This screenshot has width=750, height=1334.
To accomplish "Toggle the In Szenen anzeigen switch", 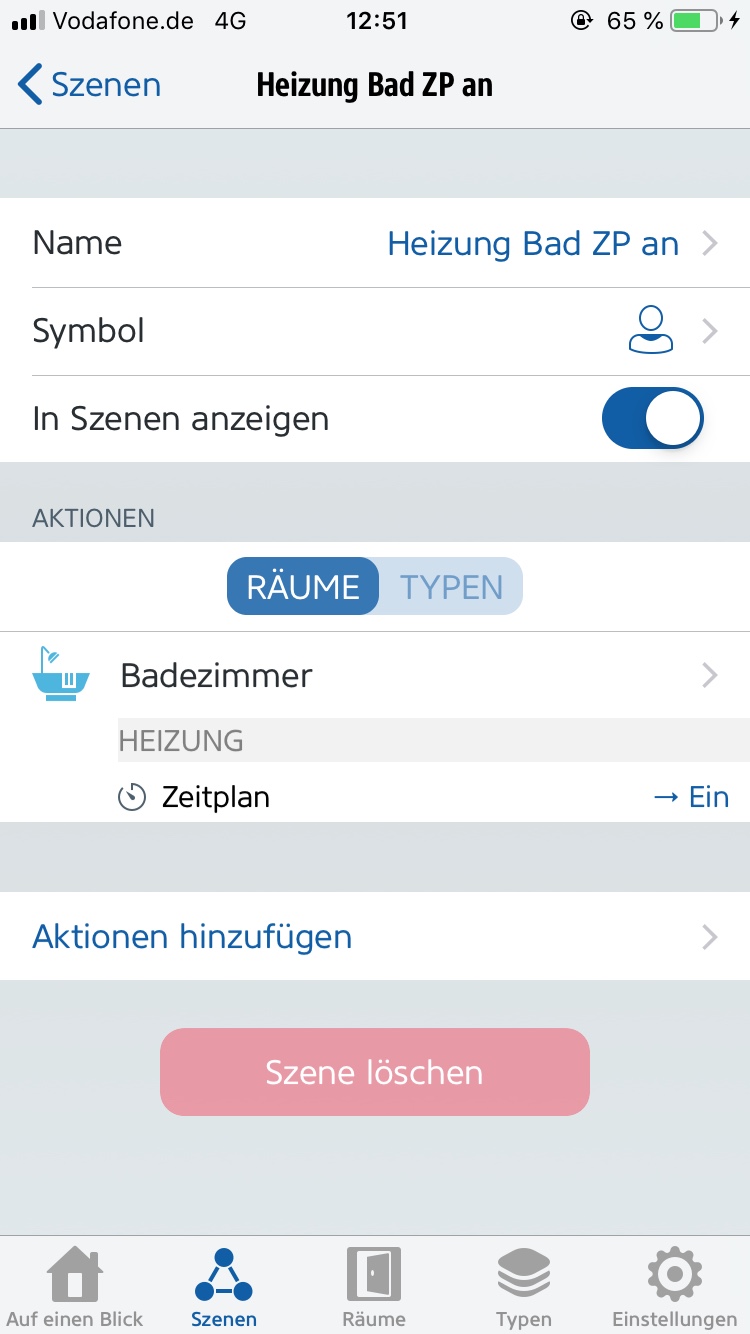I will (x=652, y=419).
